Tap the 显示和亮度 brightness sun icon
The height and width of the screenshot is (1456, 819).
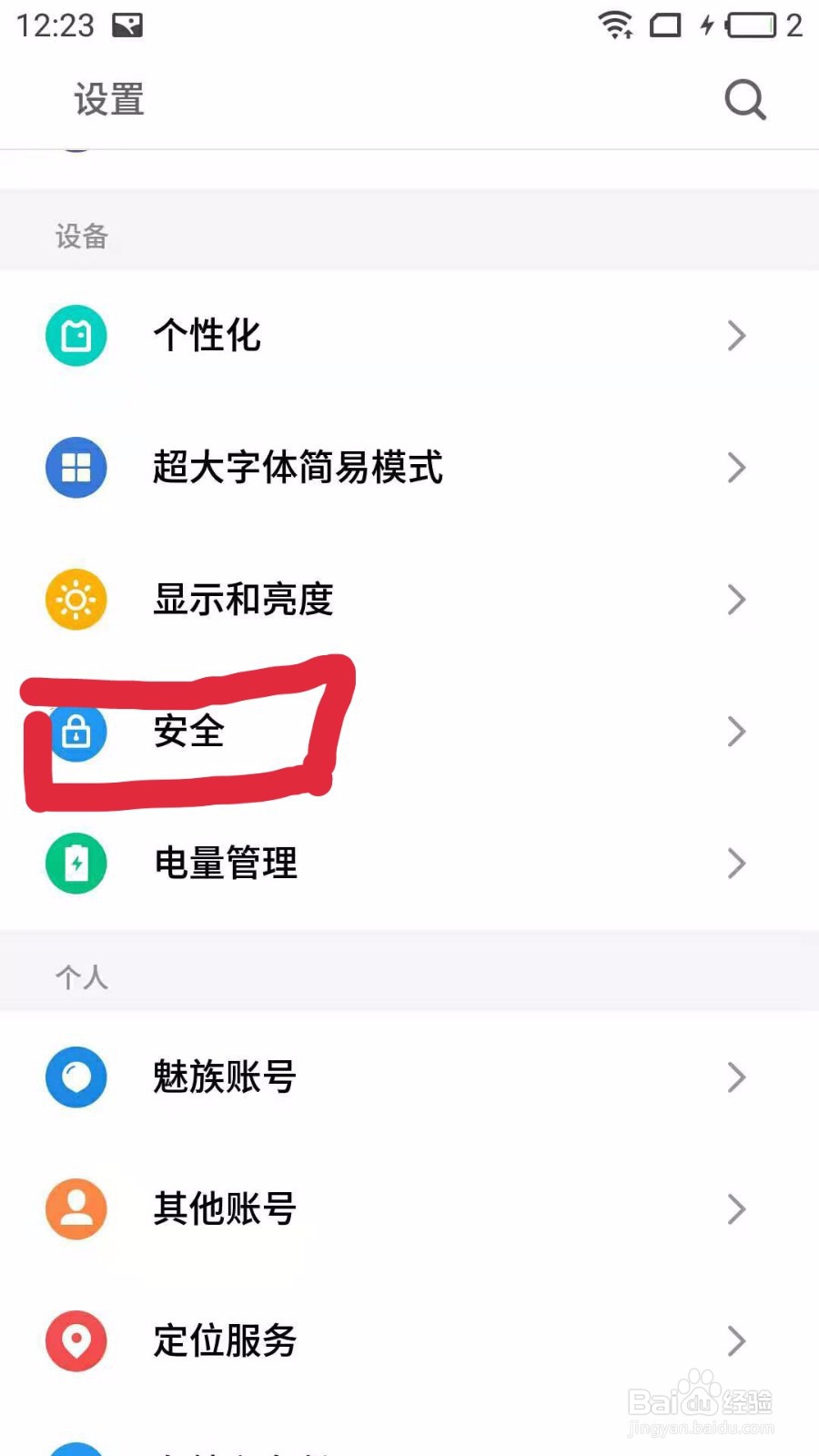point(76,599)
